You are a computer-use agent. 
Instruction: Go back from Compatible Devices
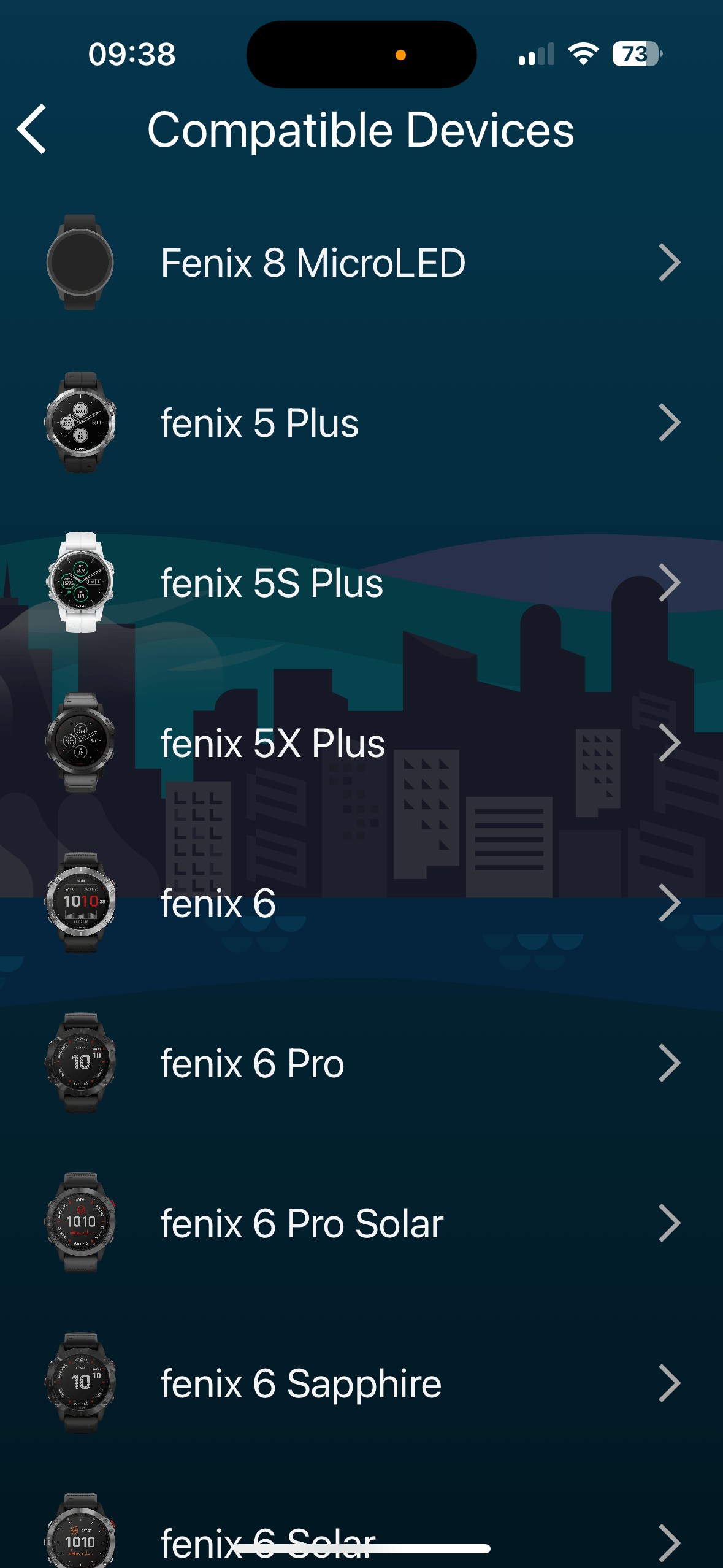coord(32,129)
